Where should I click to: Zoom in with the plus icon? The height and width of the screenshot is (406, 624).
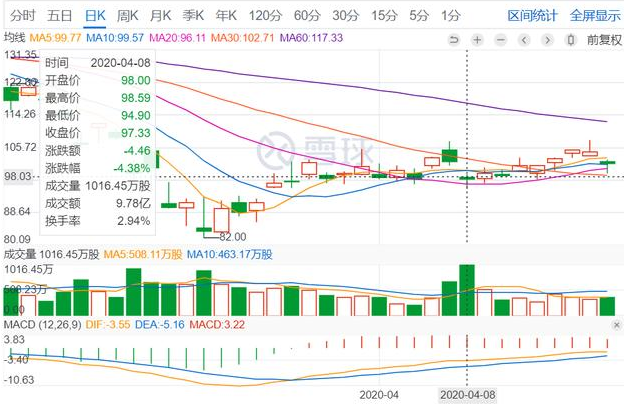click(x=477, y=40)
